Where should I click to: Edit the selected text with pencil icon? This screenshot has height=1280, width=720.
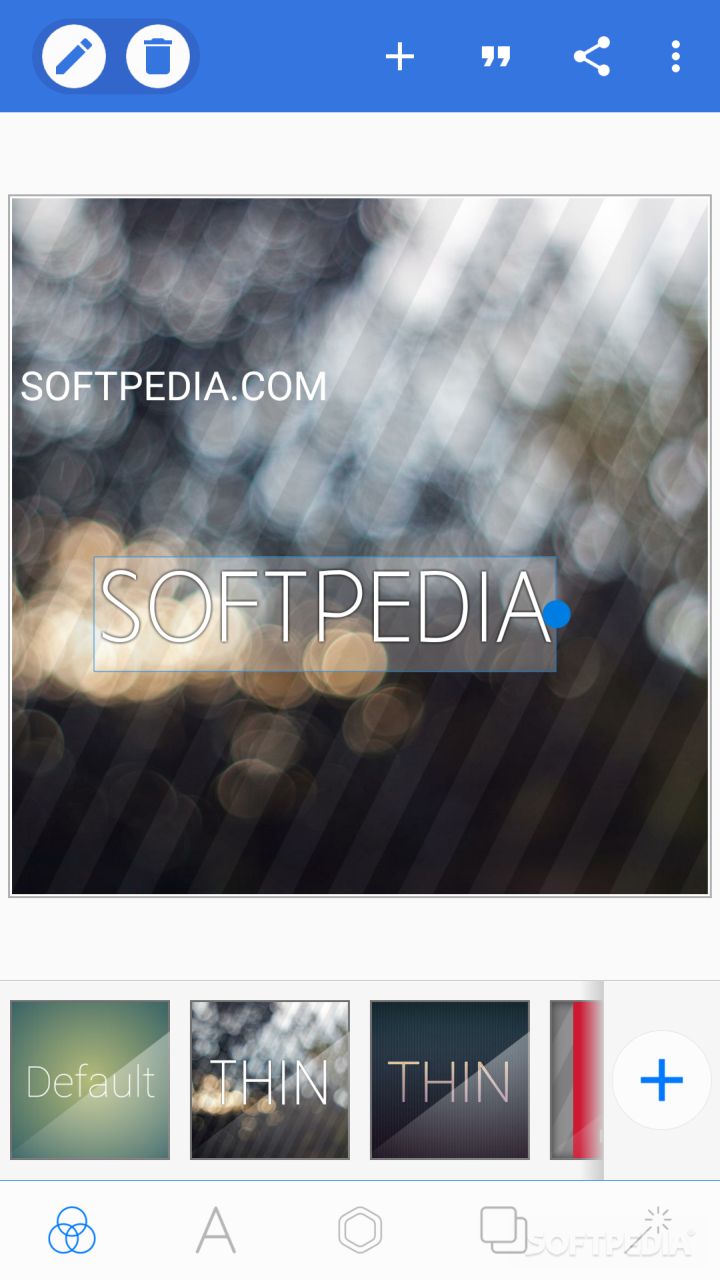point(74,56)
